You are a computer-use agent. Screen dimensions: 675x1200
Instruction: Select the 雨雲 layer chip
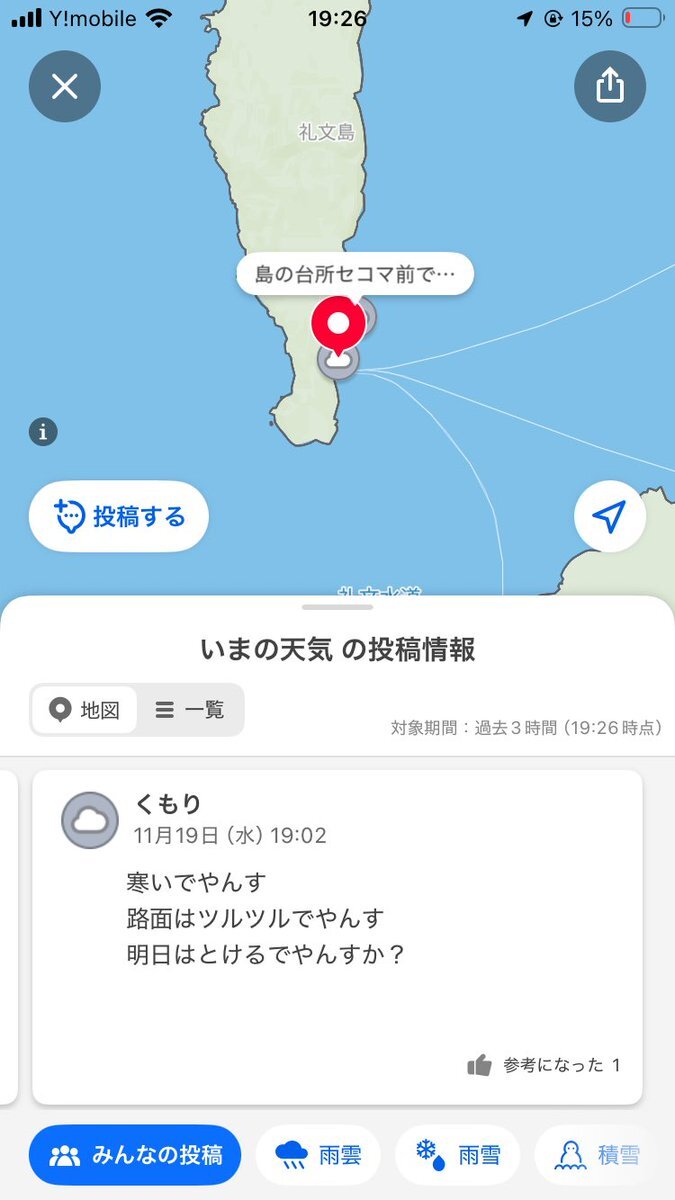[x=318, y=1155]
